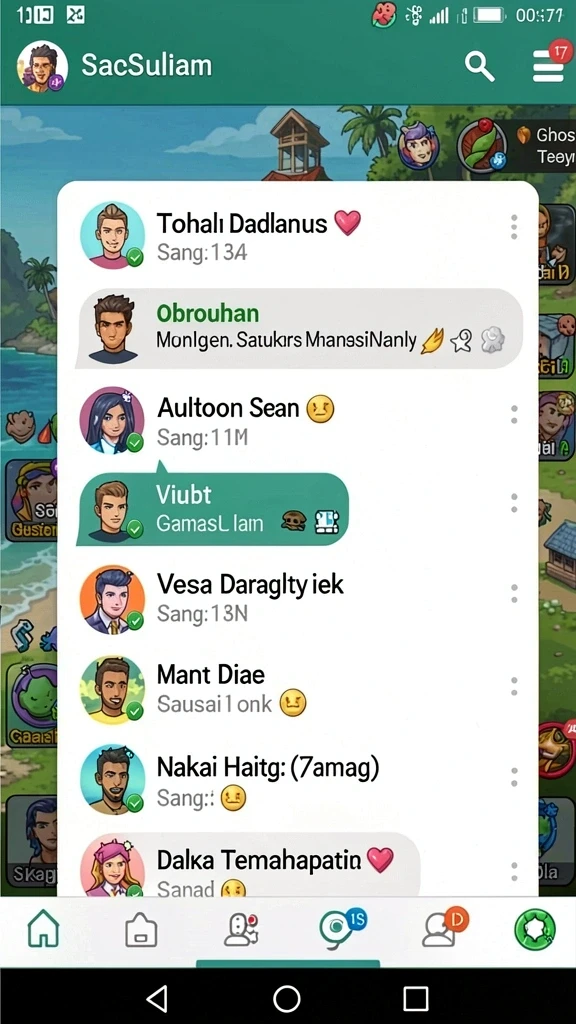
Task: Open the green settings gear tab
Action: [535, 929]
